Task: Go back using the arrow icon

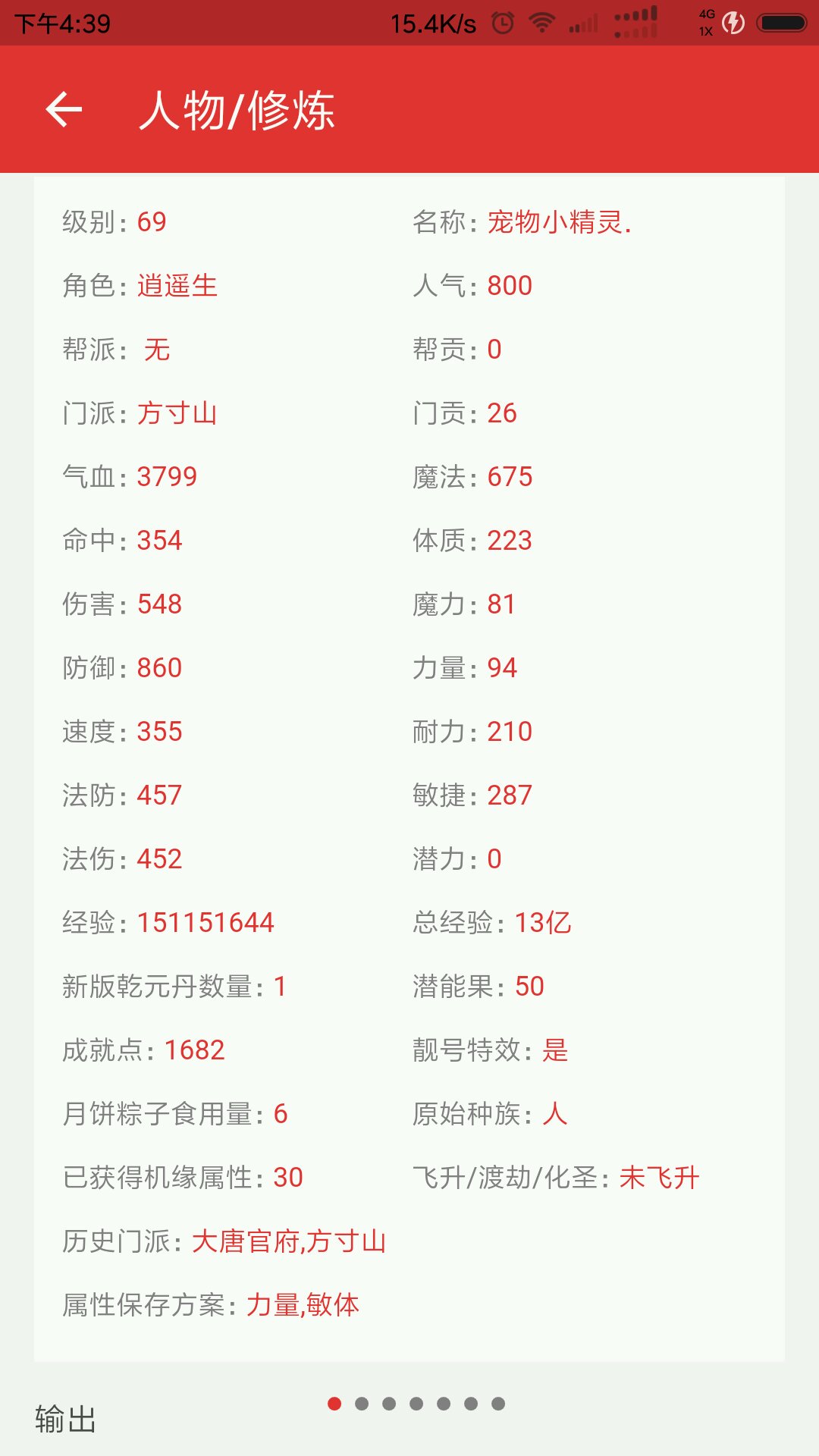Action: pos(64,110)
